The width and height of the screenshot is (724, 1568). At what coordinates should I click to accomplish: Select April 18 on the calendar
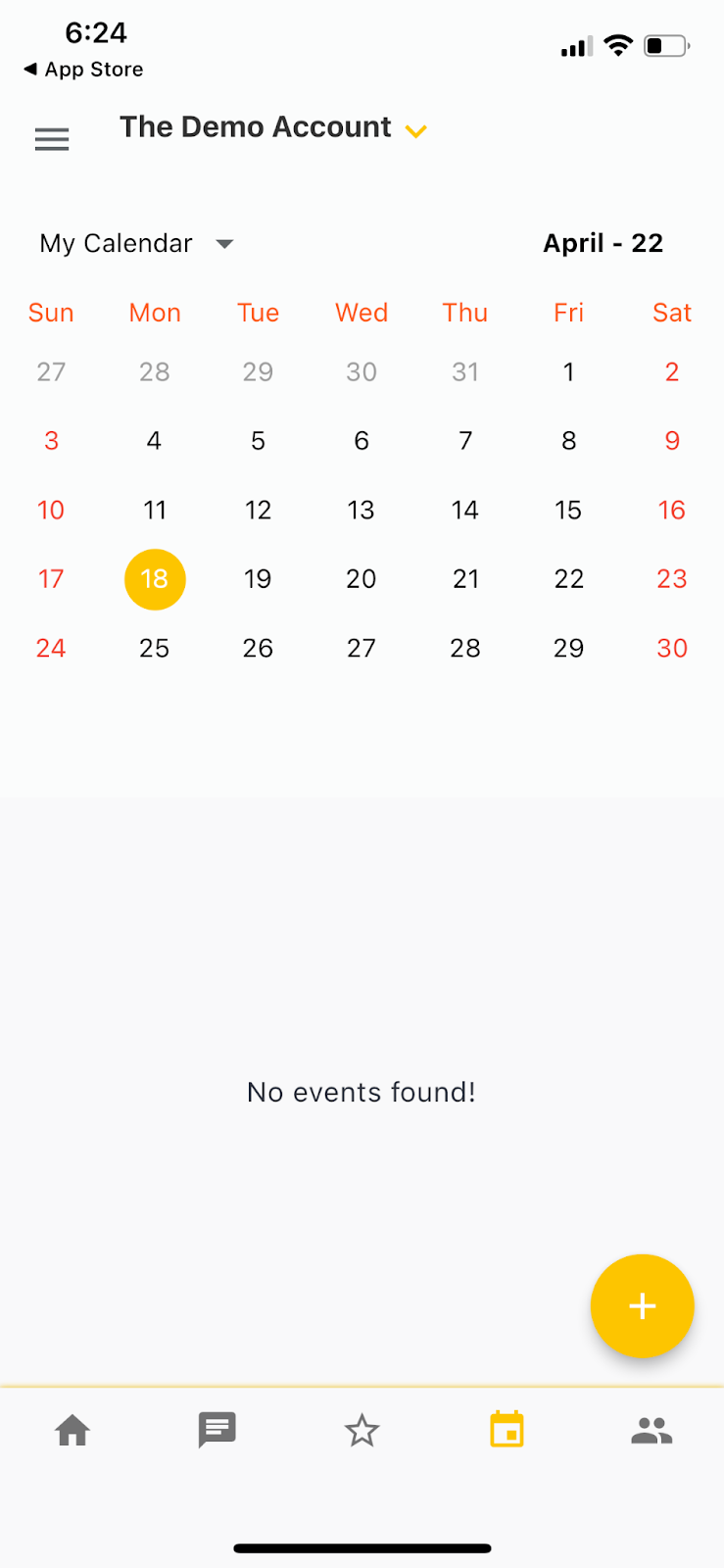[x=155, y=579]
